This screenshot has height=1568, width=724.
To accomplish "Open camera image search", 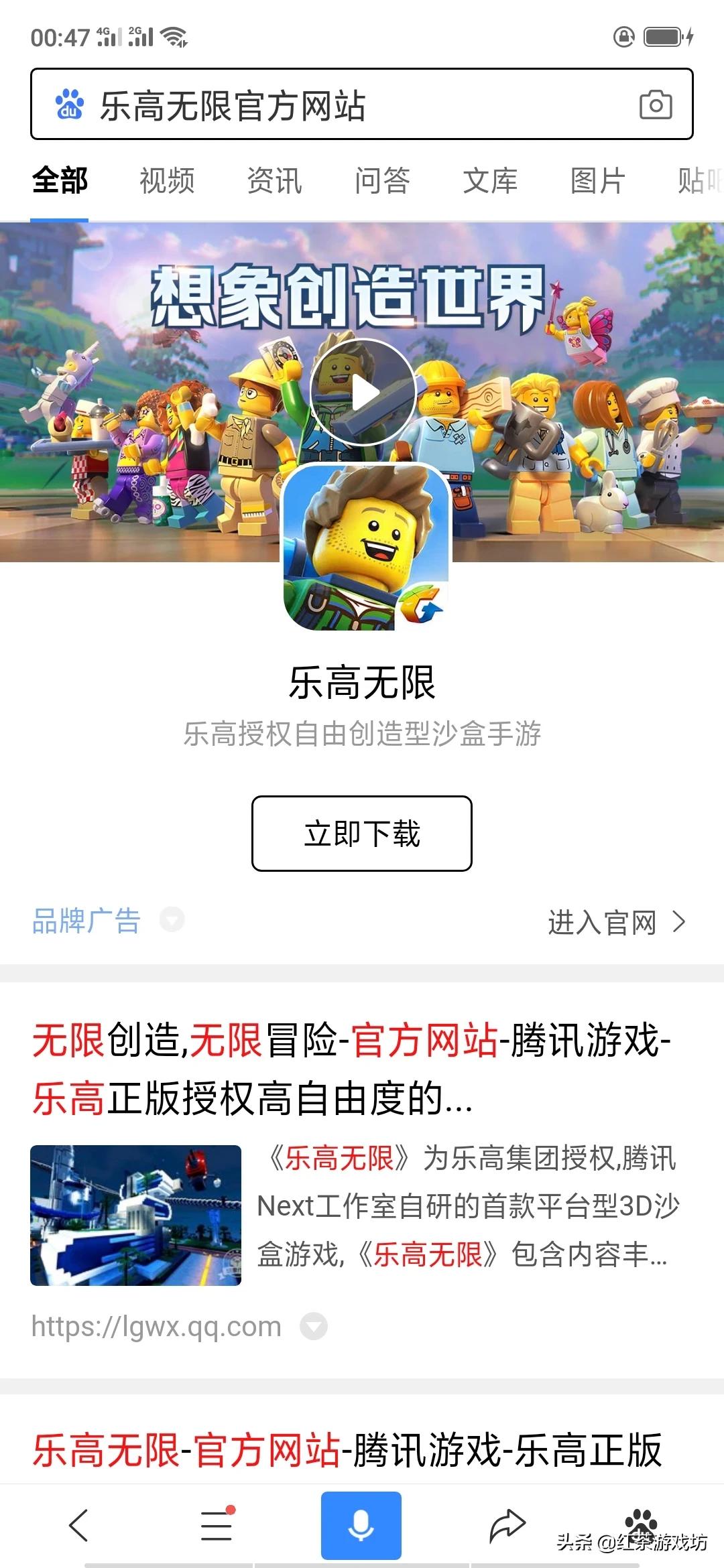I will pos(655,105).
